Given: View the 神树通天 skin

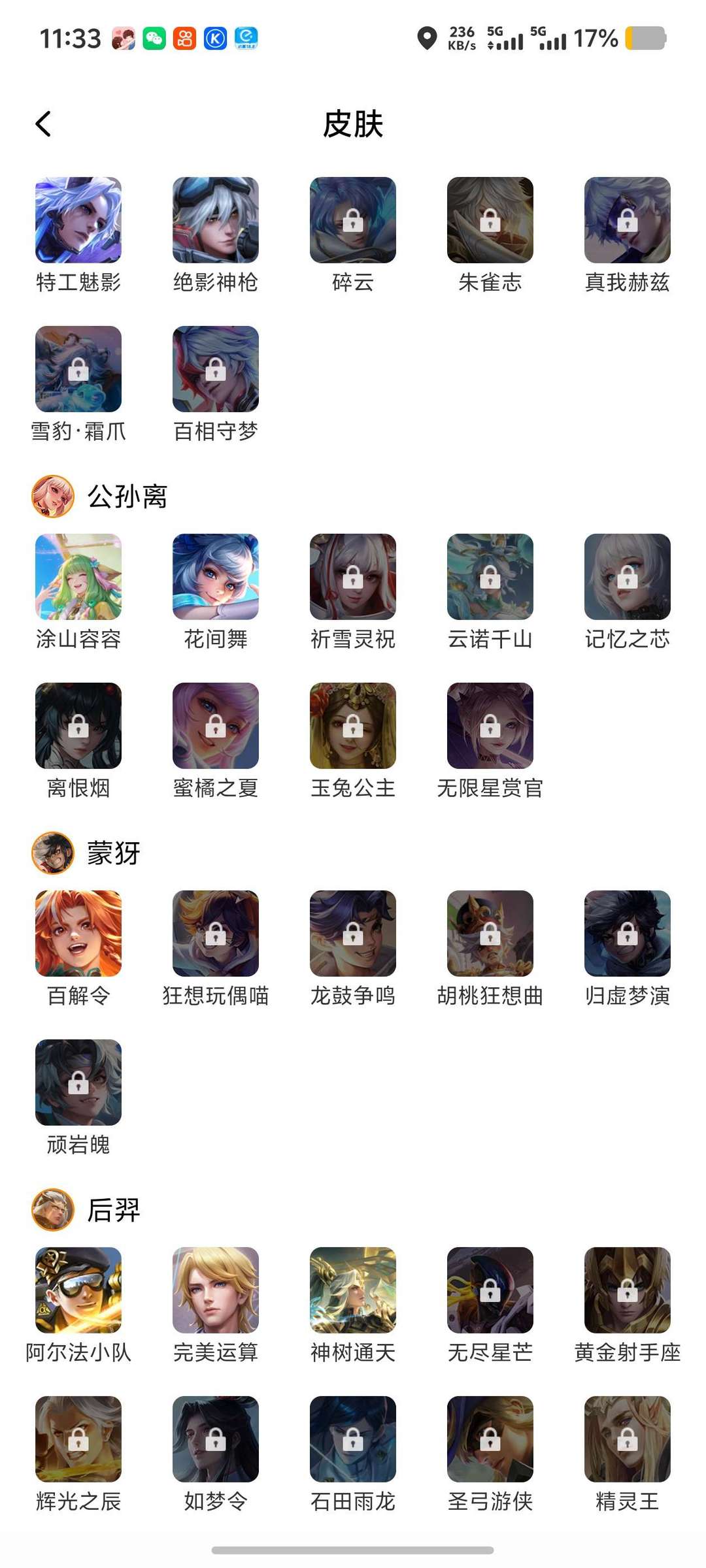Looking at the screenshot, I should pyautogui.click(x=353, y=1290).
